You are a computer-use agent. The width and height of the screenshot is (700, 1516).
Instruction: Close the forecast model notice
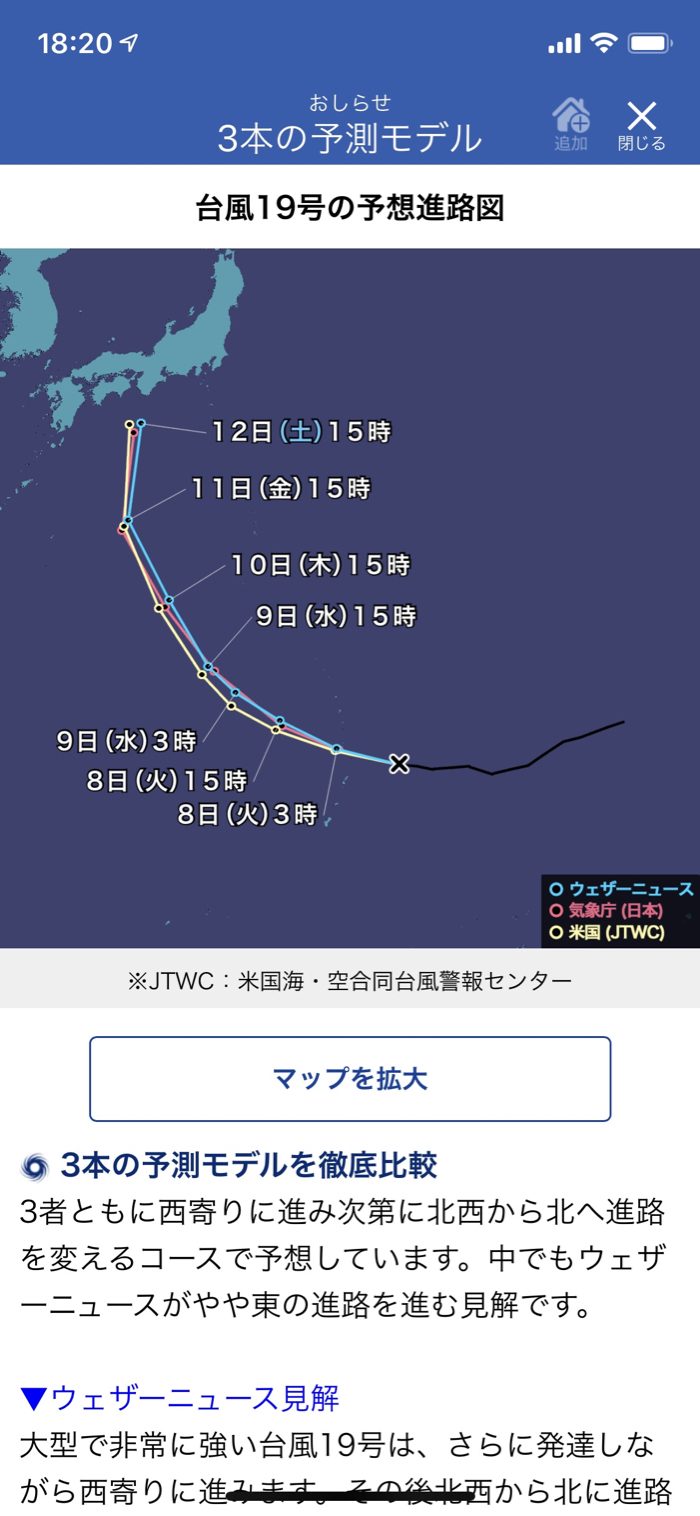click(x=641, y=125)
